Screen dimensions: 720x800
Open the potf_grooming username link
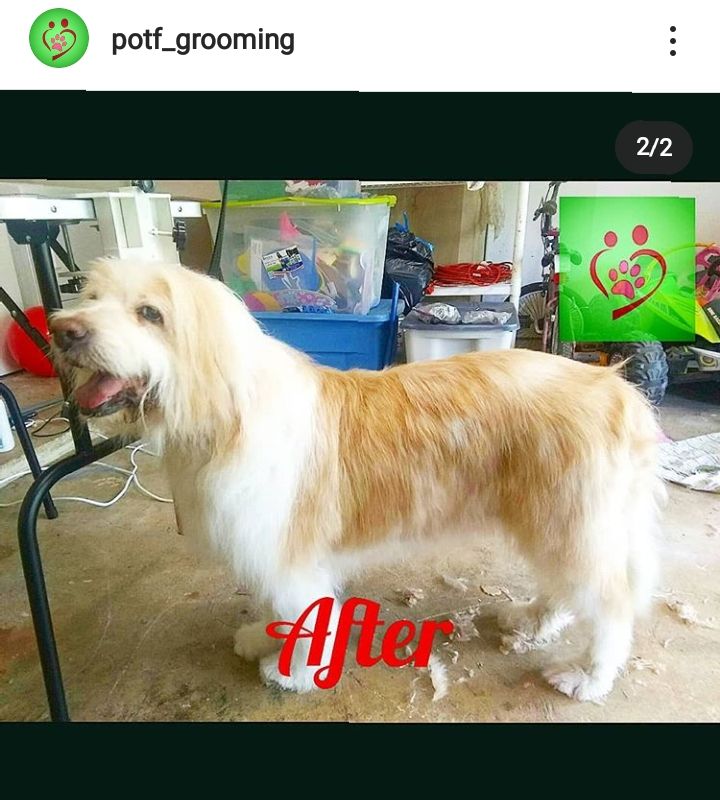pos(203,40)
